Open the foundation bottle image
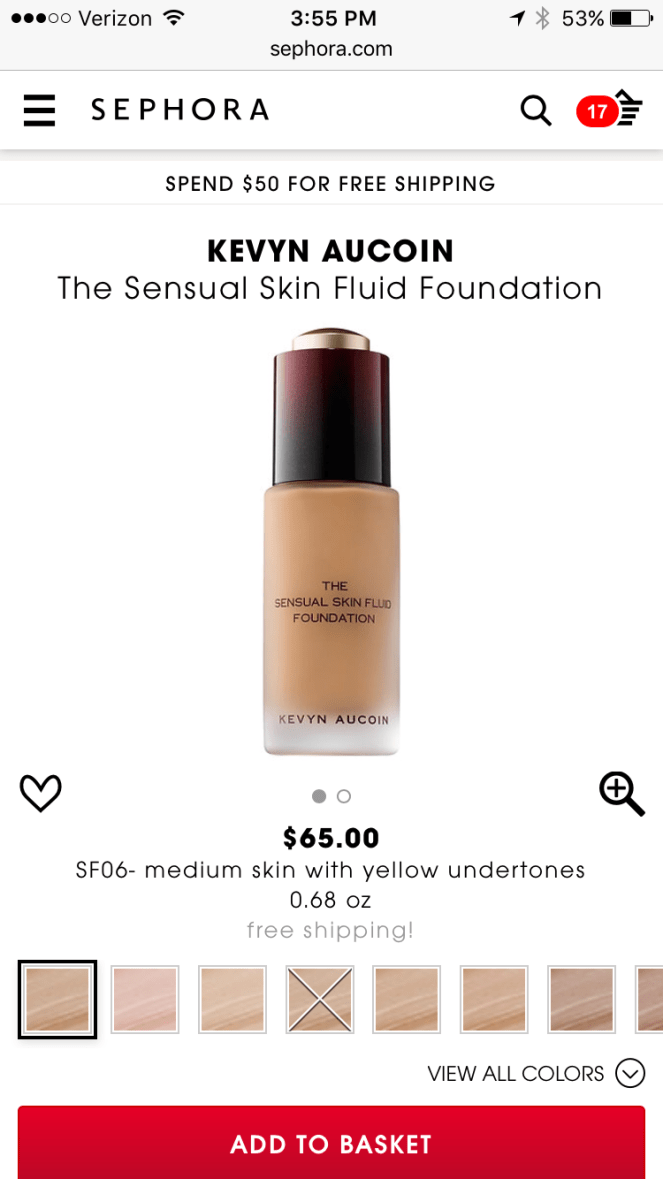This screenshot has width=663, height=1179. click(331, 540)
